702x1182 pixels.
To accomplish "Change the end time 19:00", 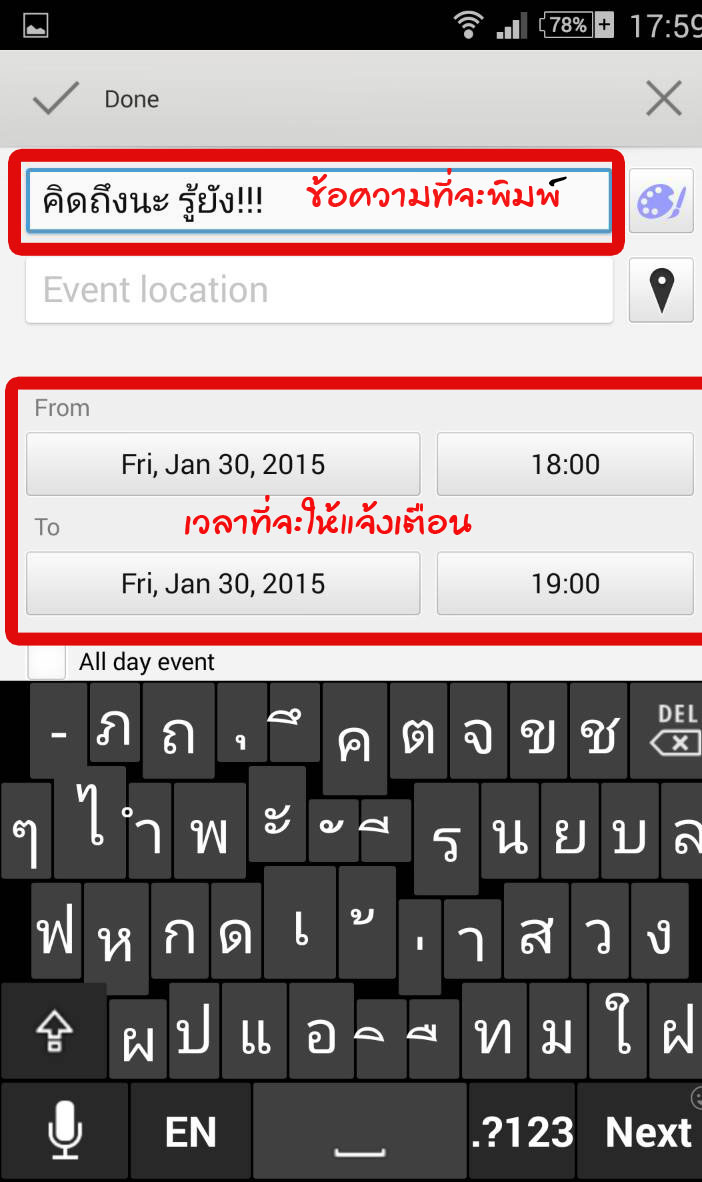I will tap(566, 583).
